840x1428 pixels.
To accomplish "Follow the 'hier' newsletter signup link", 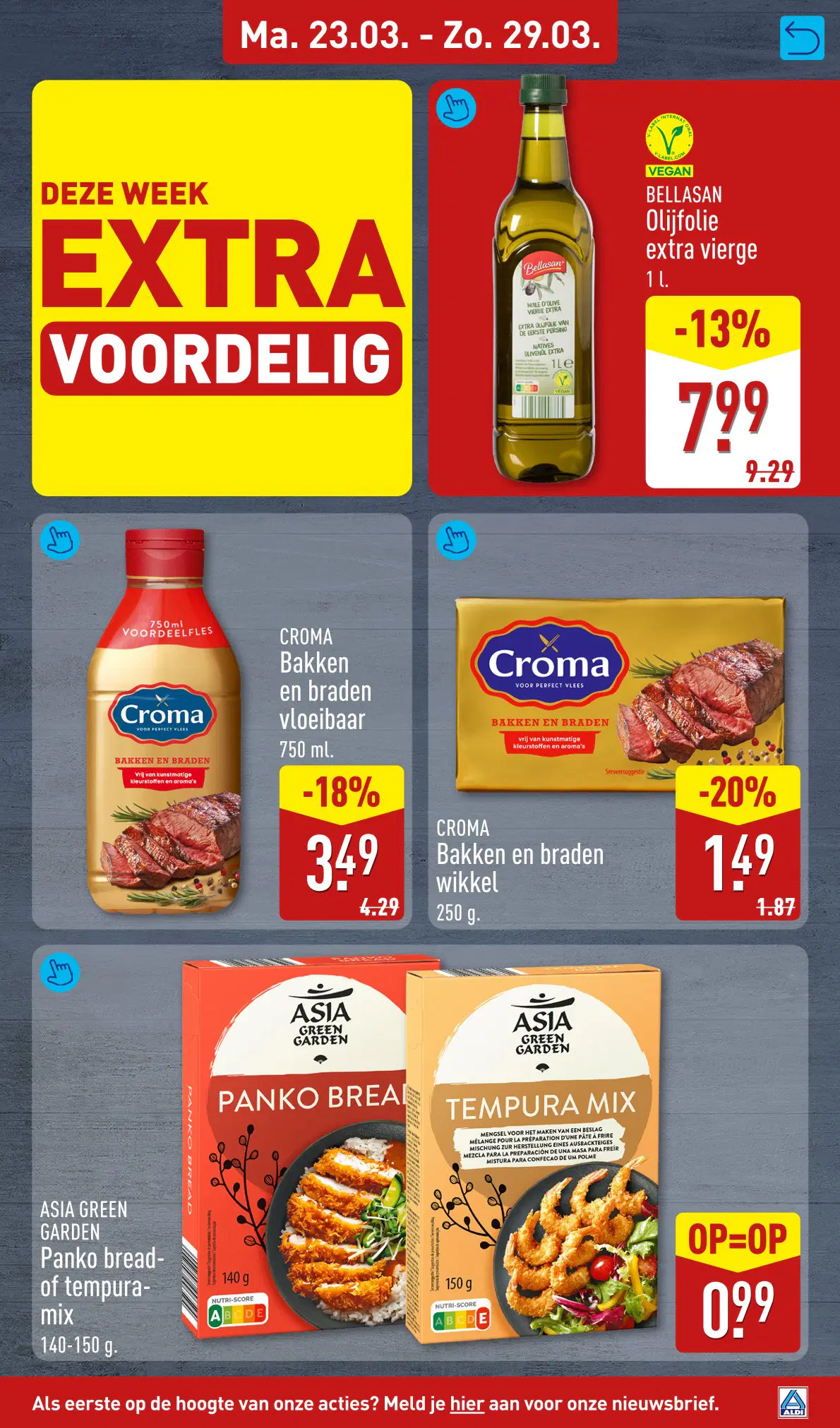I will 467,1403.
